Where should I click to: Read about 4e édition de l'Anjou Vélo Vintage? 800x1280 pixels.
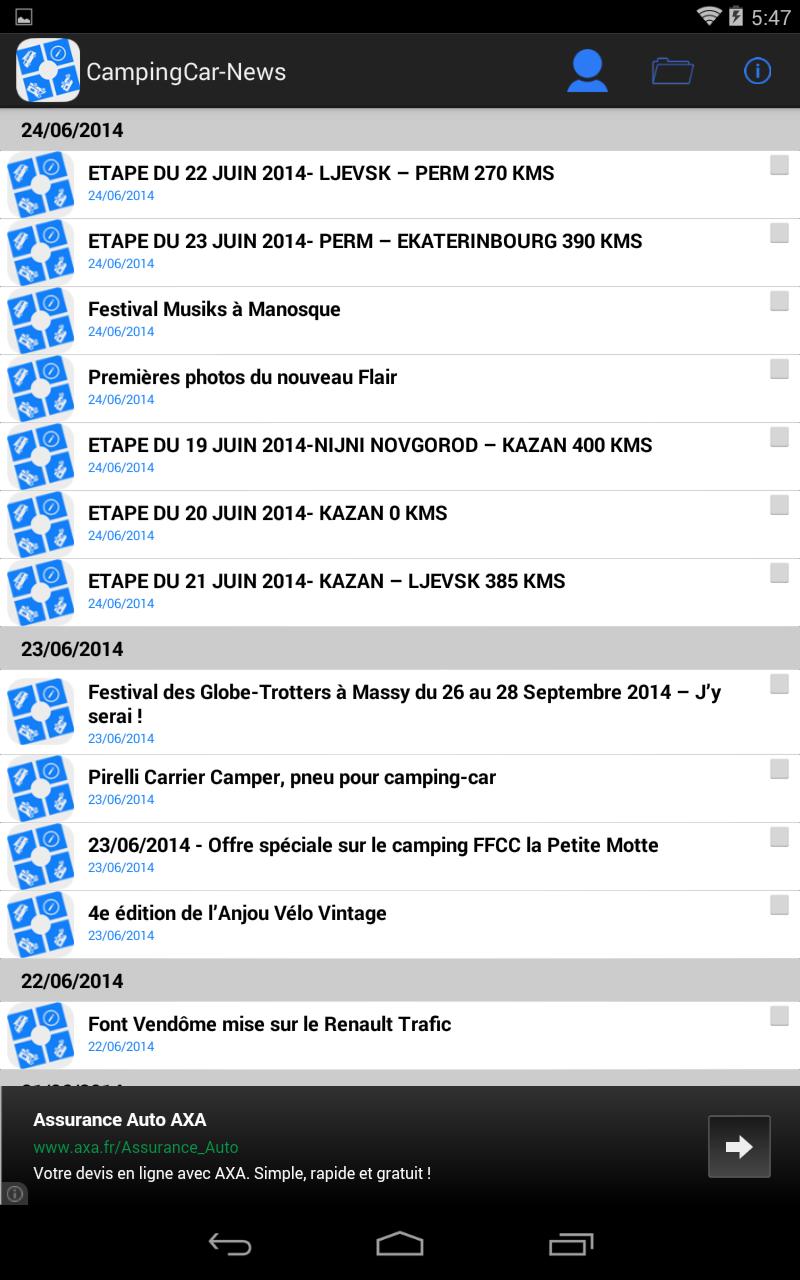coord(237,914)
